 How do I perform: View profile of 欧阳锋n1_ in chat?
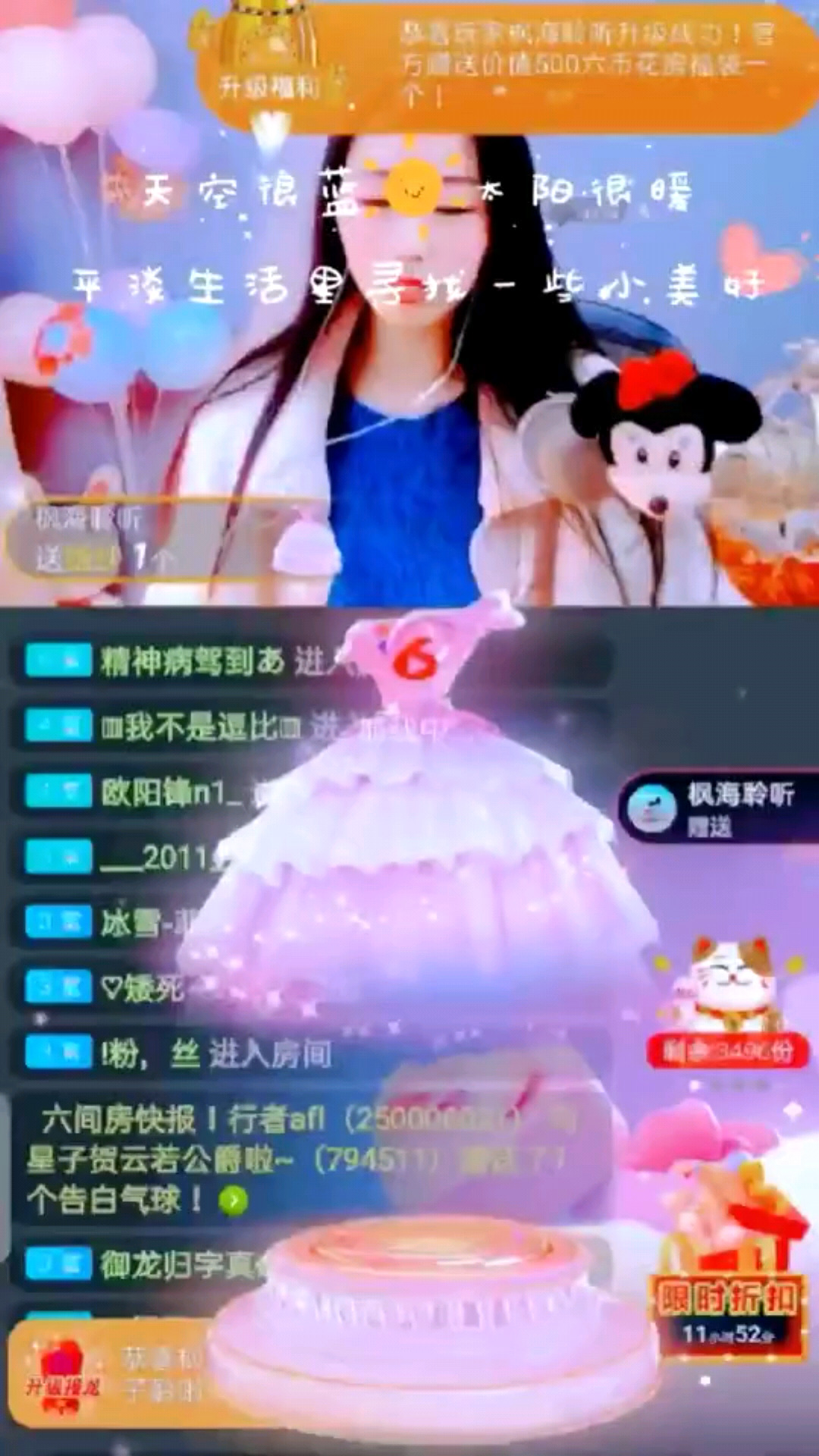171,792
